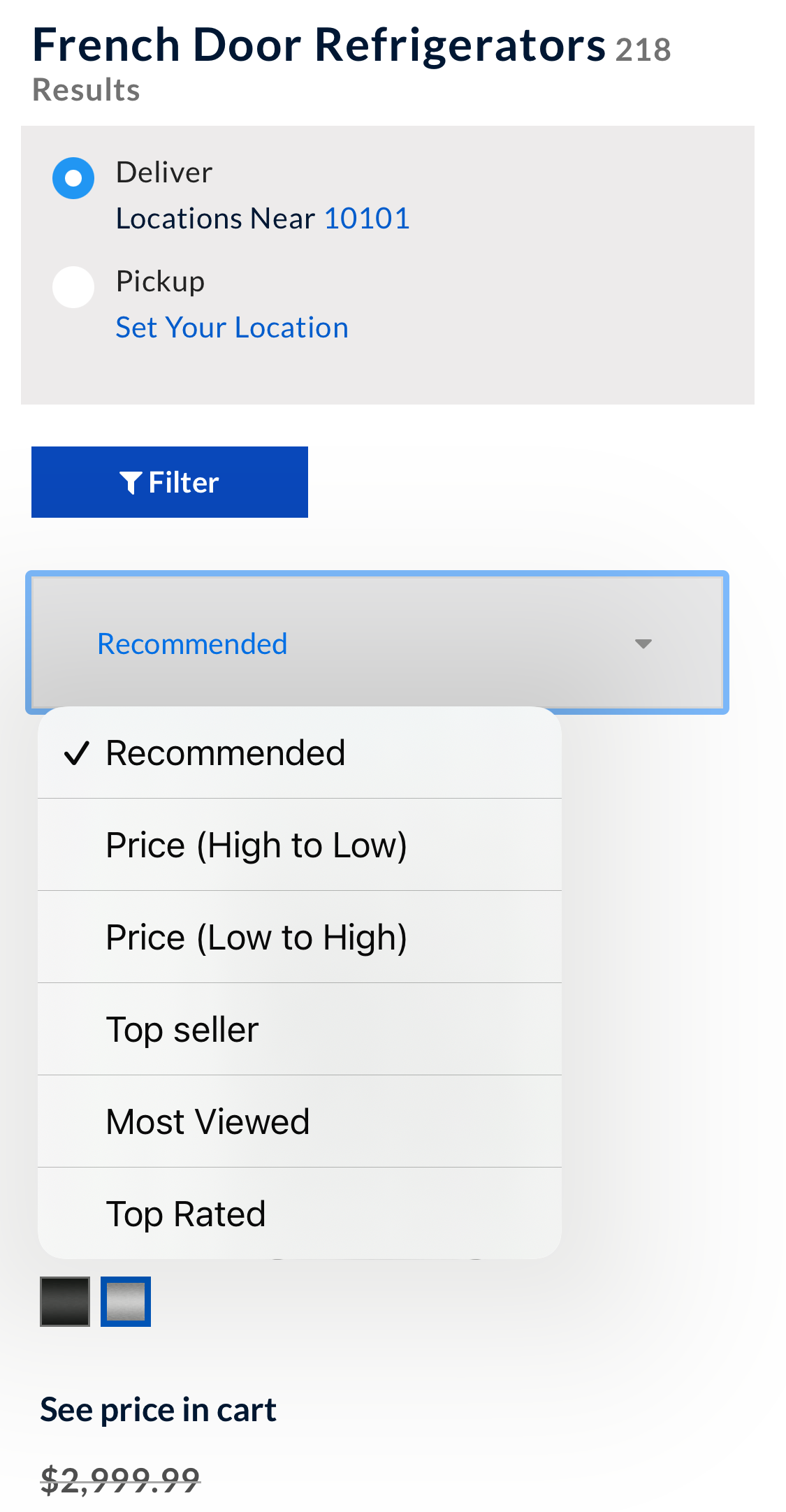Click the 10101 zip code link
Image resolution: width=786 pixels, height=1512 pixels.
pyautogui.click(x=367, y=217)
